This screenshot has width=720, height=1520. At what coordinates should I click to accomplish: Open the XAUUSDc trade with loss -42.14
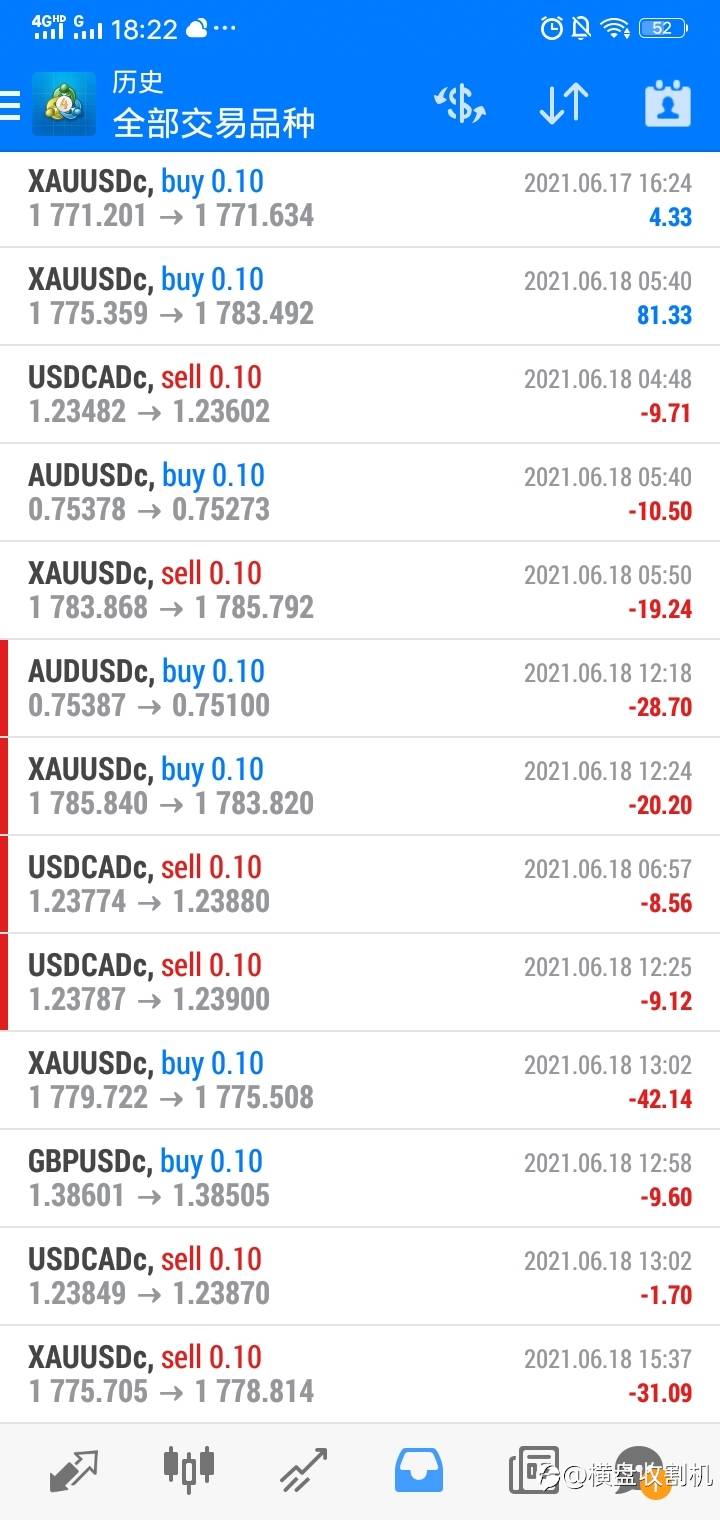coord(360,1081)
